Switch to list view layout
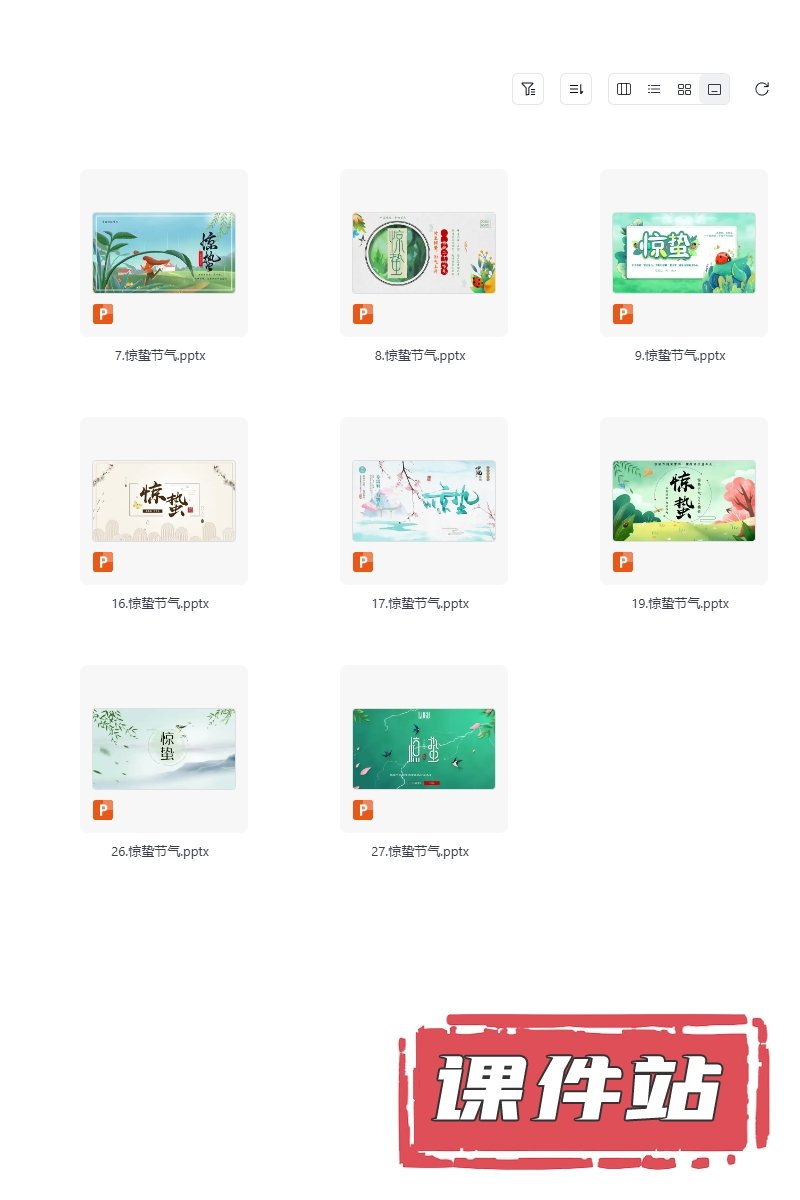This screenshot has height=1200, width=800. (654, 89)
